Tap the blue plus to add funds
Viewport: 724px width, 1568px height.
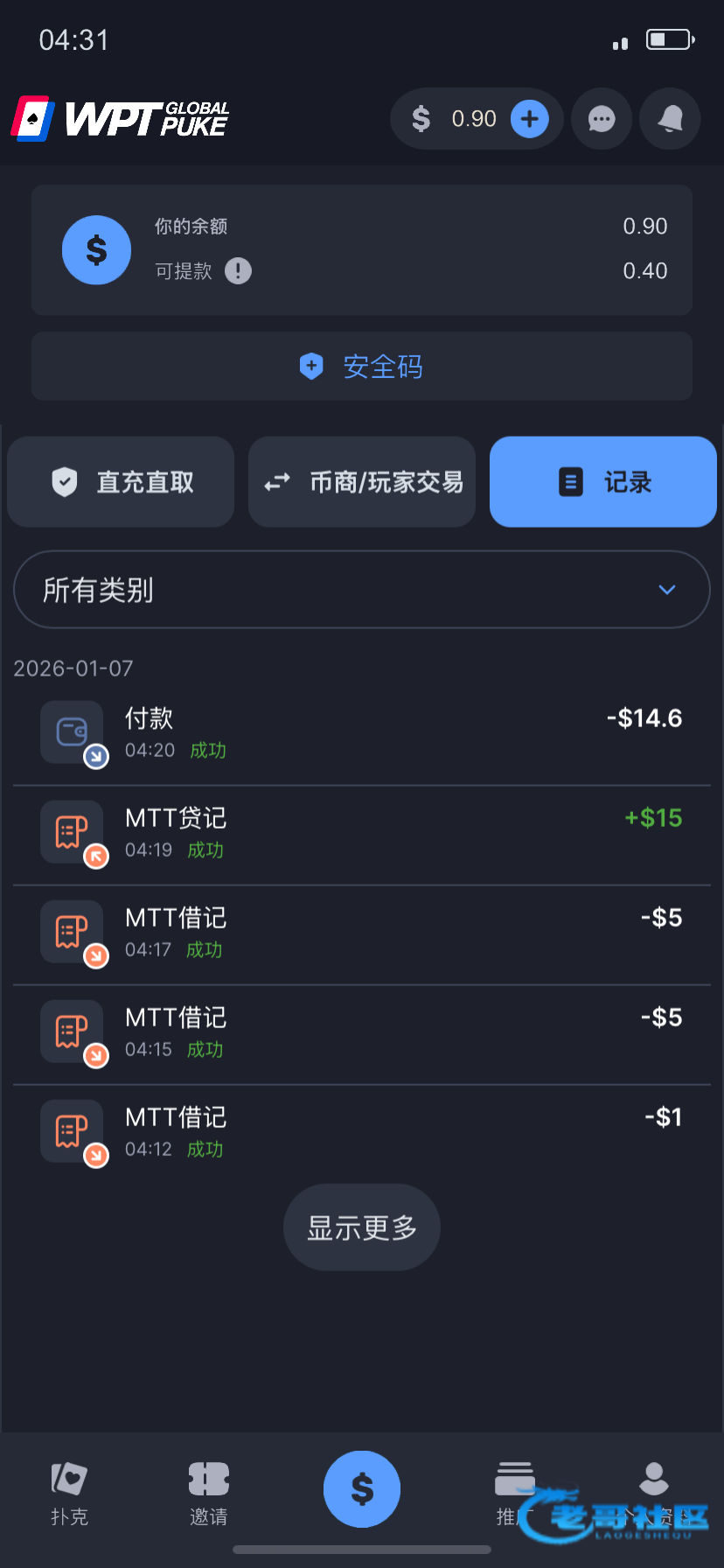[529, 119]
